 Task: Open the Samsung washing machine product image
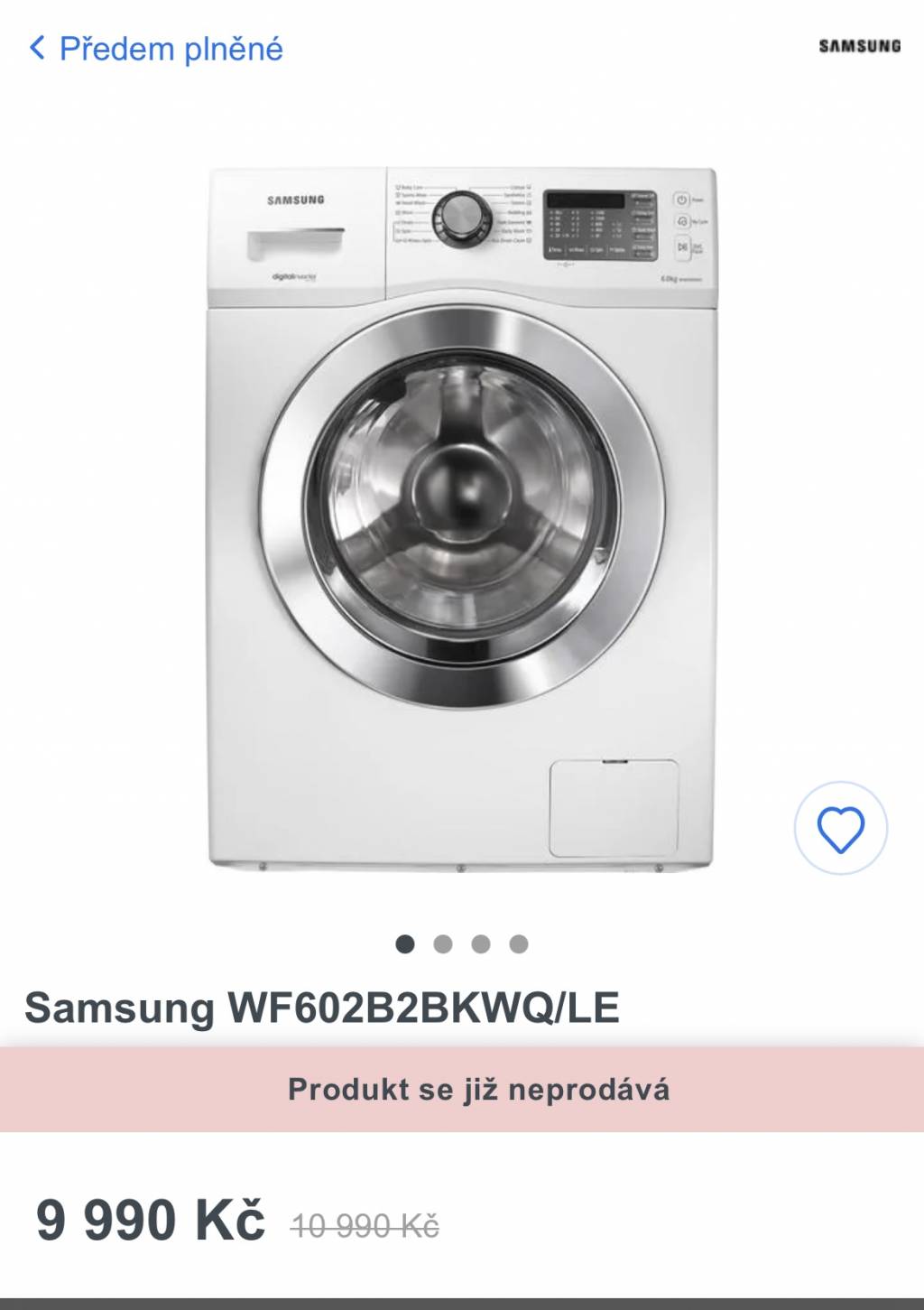(461, 519)
